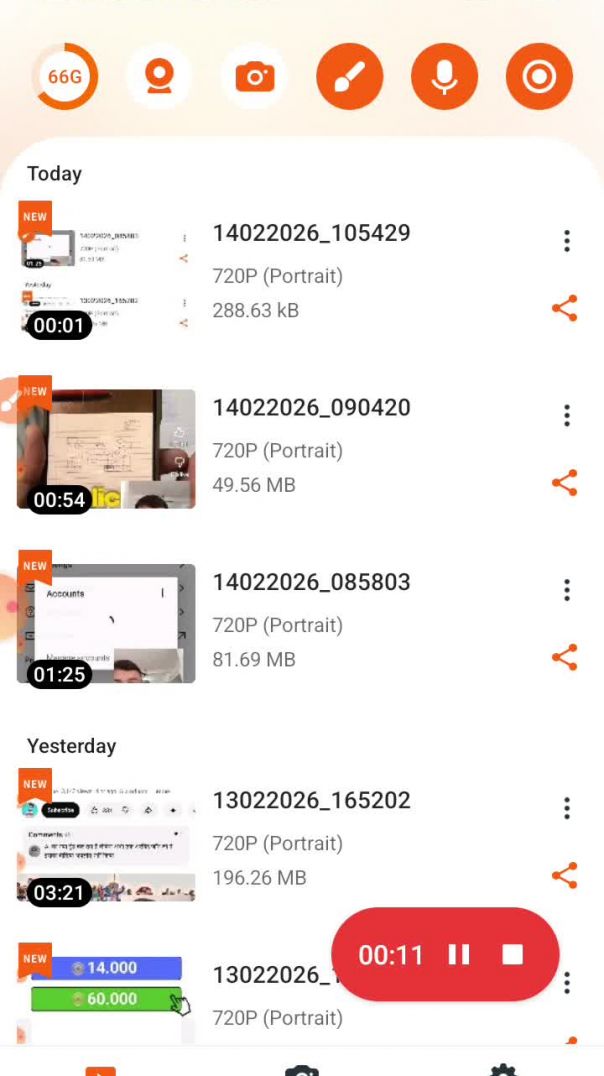
Task: Pause the ongoing screen recording
Action: click(x=459, y=955)
